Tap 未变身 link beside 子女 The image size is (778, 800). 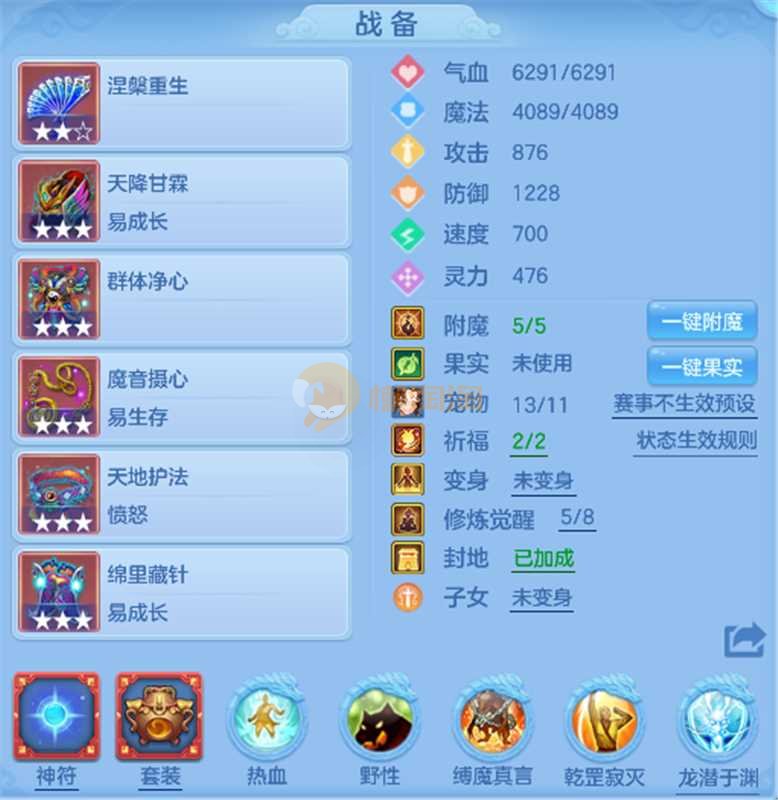[541, 599]
